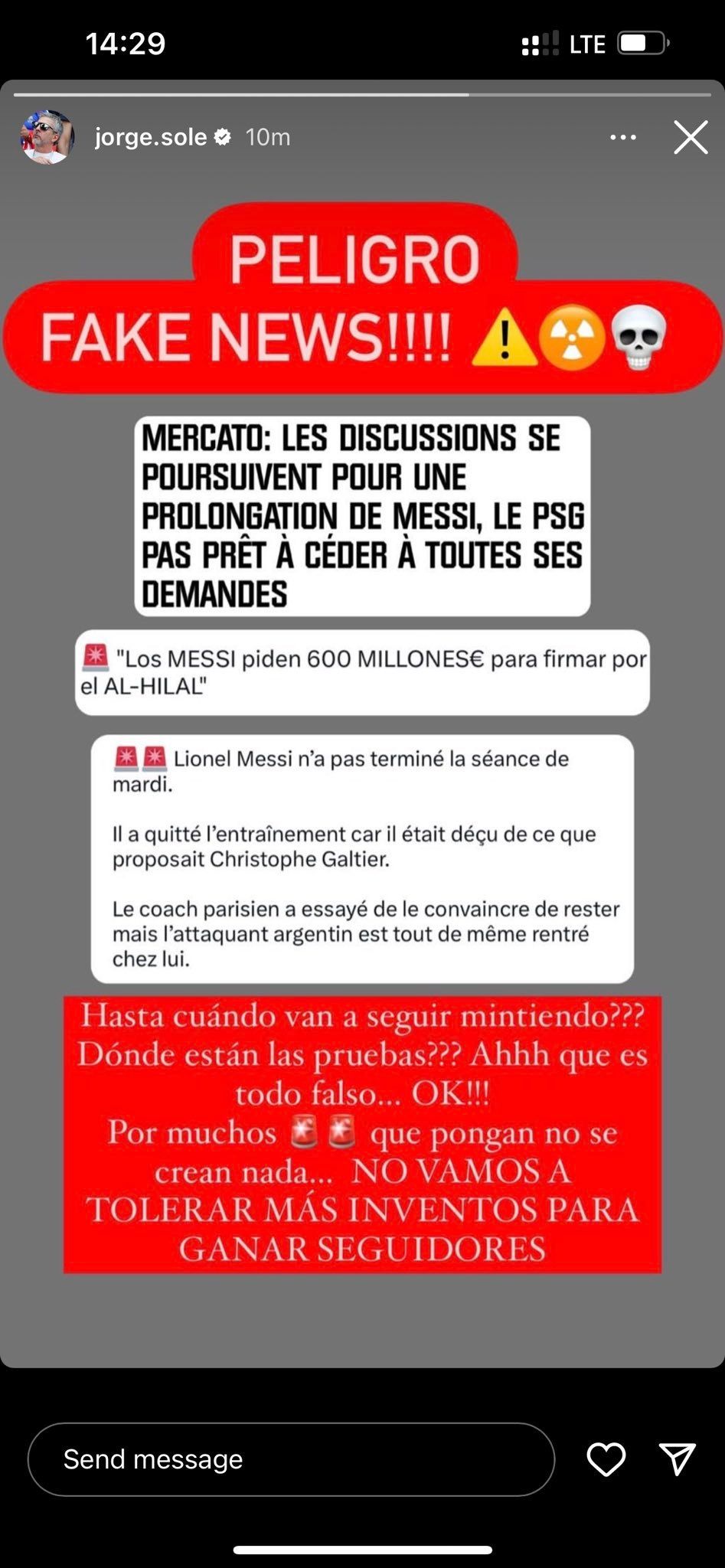Close the story viewer

pos(691,138)
